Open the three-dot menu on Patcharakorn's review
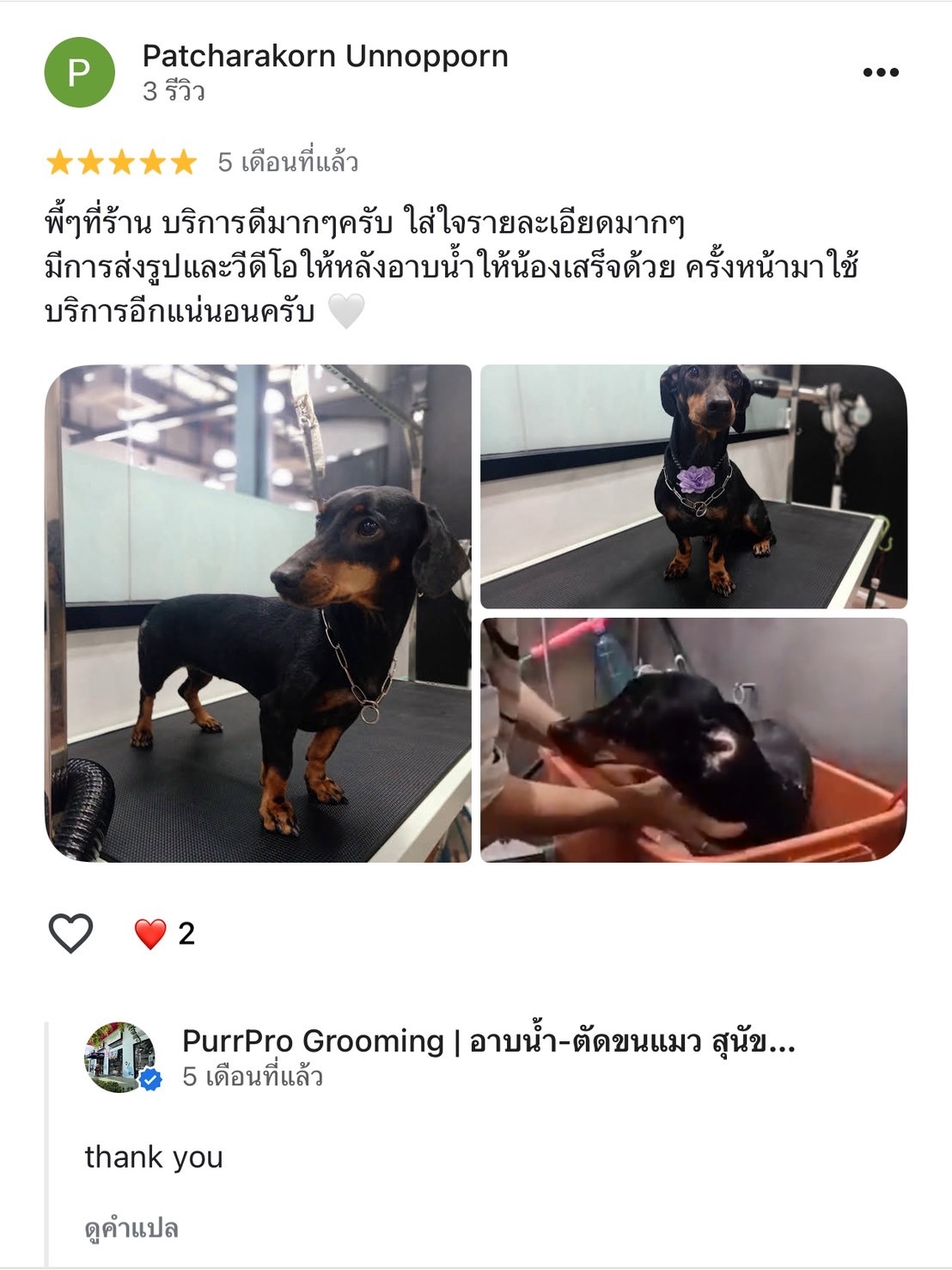 pyautogui.click(x=881, y=72)
